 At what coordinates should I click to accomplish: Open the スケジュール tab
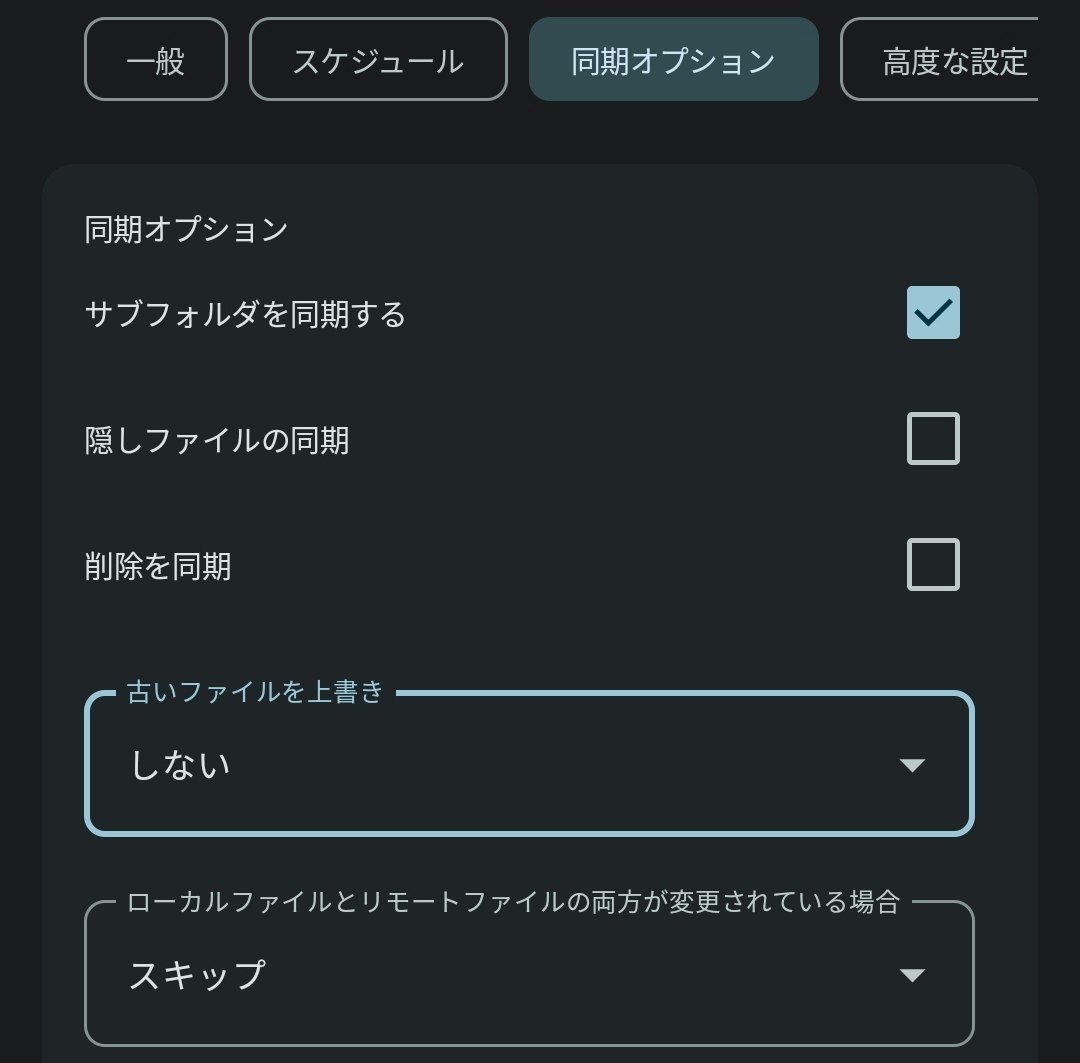coord(378,60)
